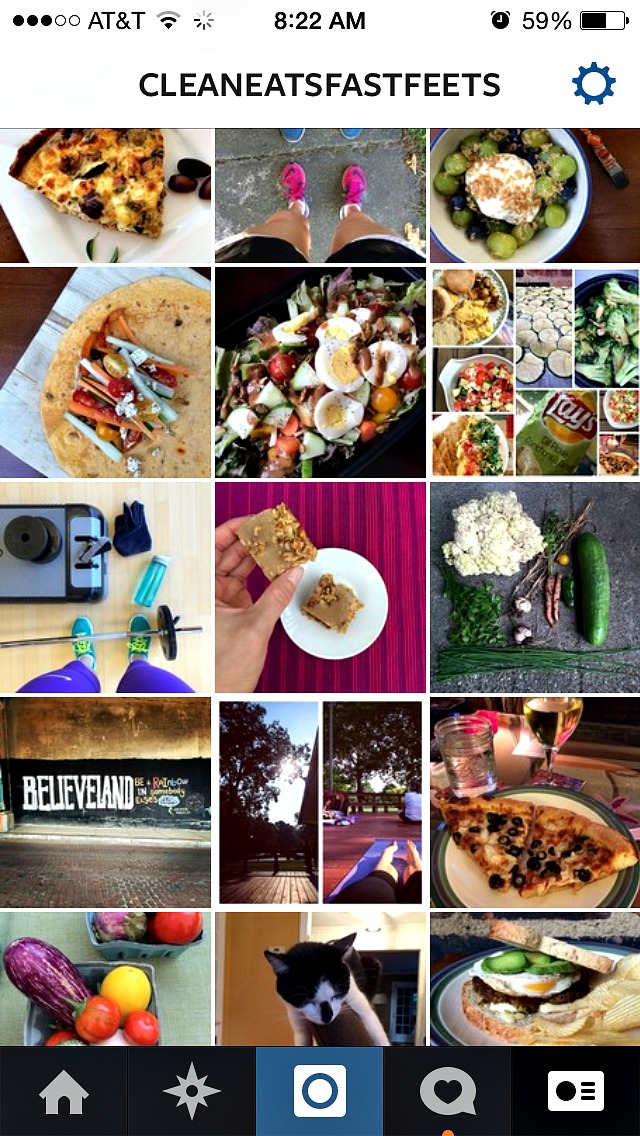Image resolution: width=640 pixels, height=1136 pixels.
Task: View the outdoor yoga mat photo
Action: click(x=320, y=803)
